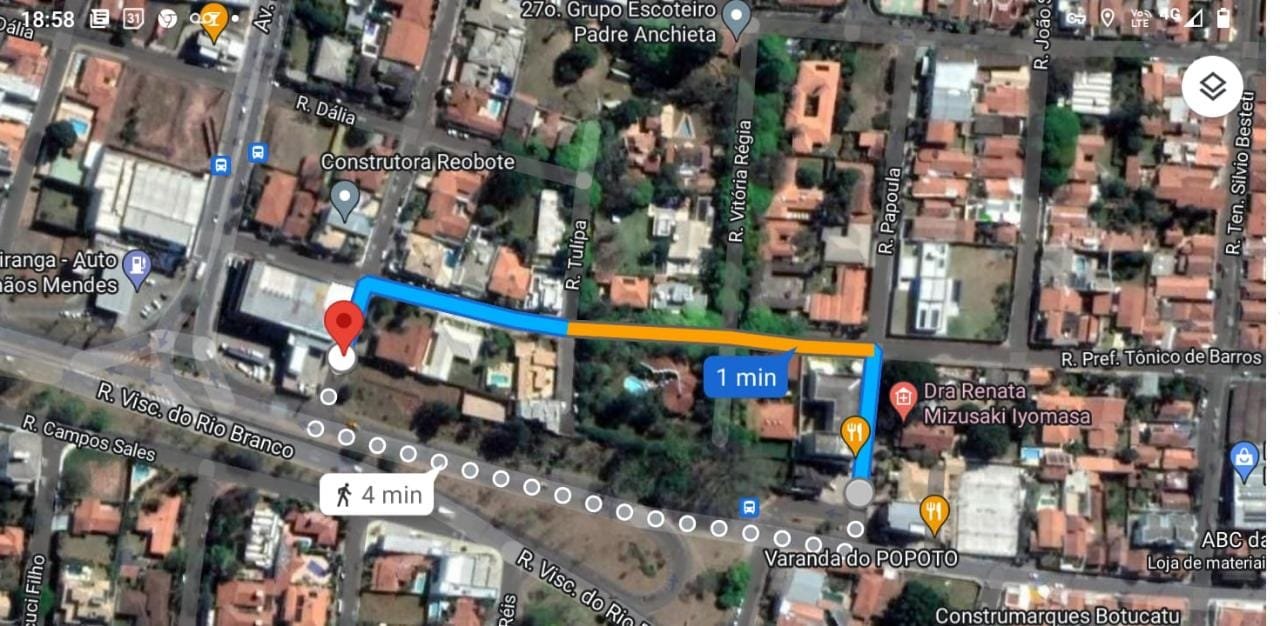Open Varanda do POPOTO restaurant pin
Viewport: 1280px width, 626px height.
934,513
